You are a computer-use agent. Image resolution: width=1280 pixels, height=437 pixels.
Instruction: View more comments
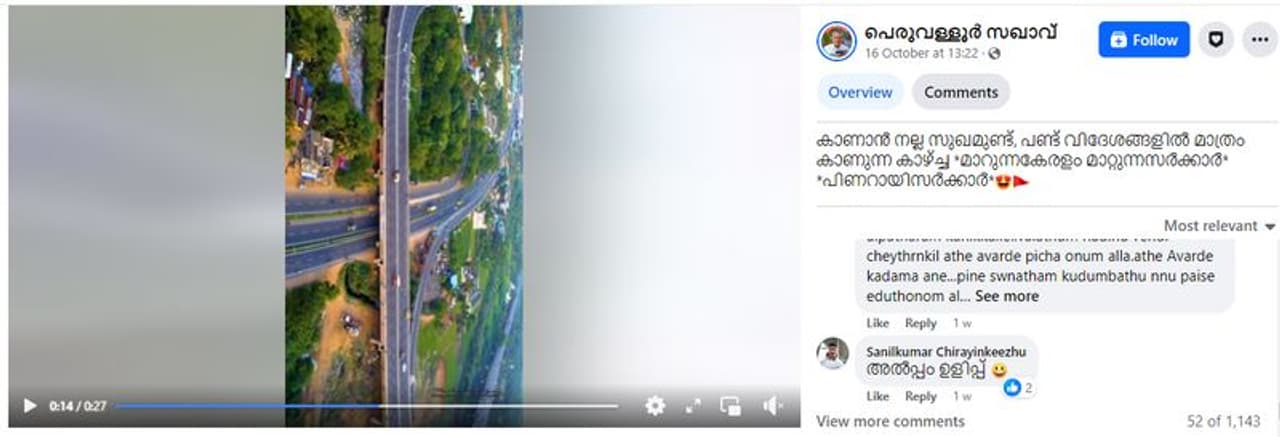890,421
